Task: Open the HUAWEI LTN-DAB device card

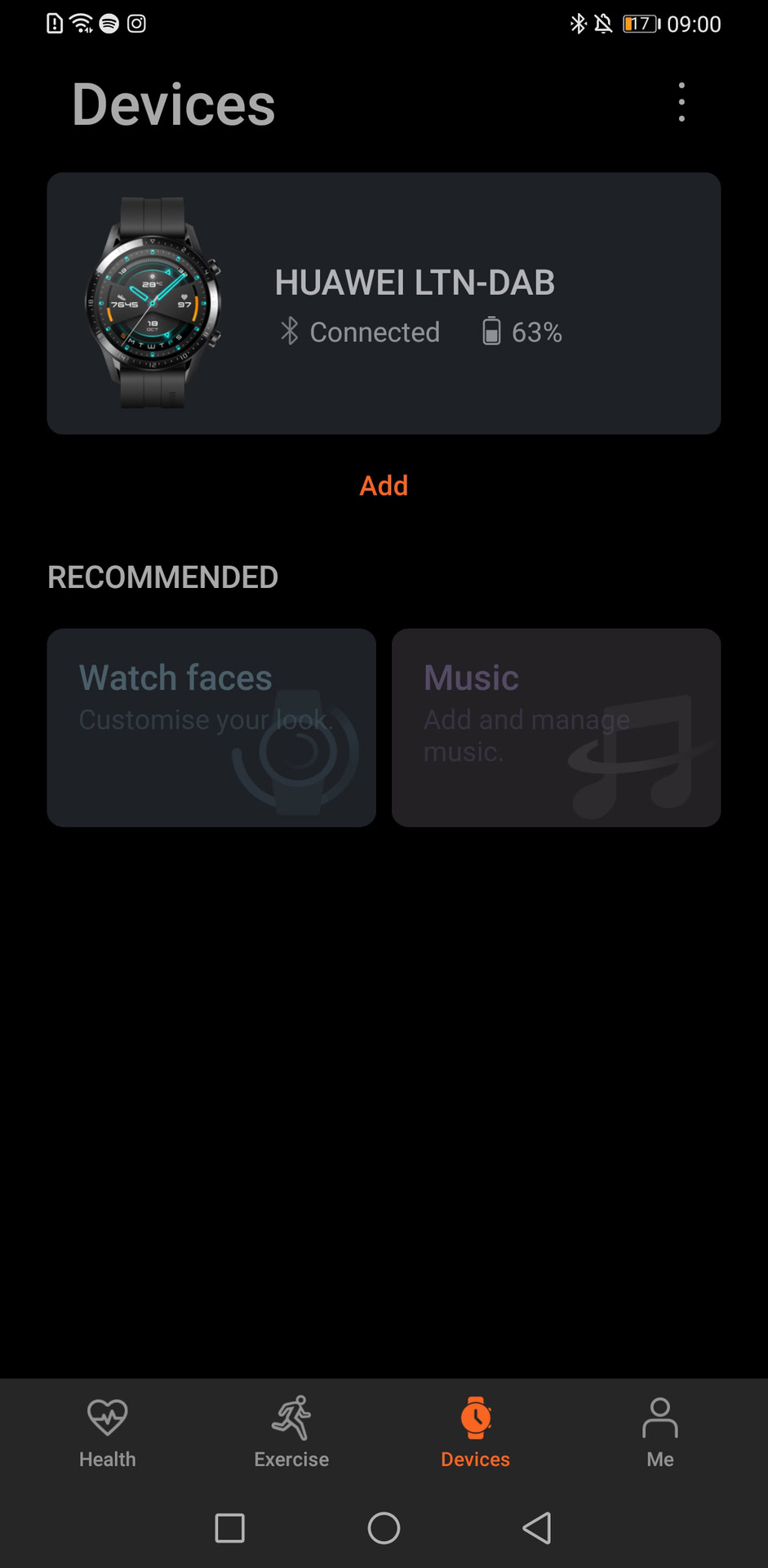Action: point(384,303)
